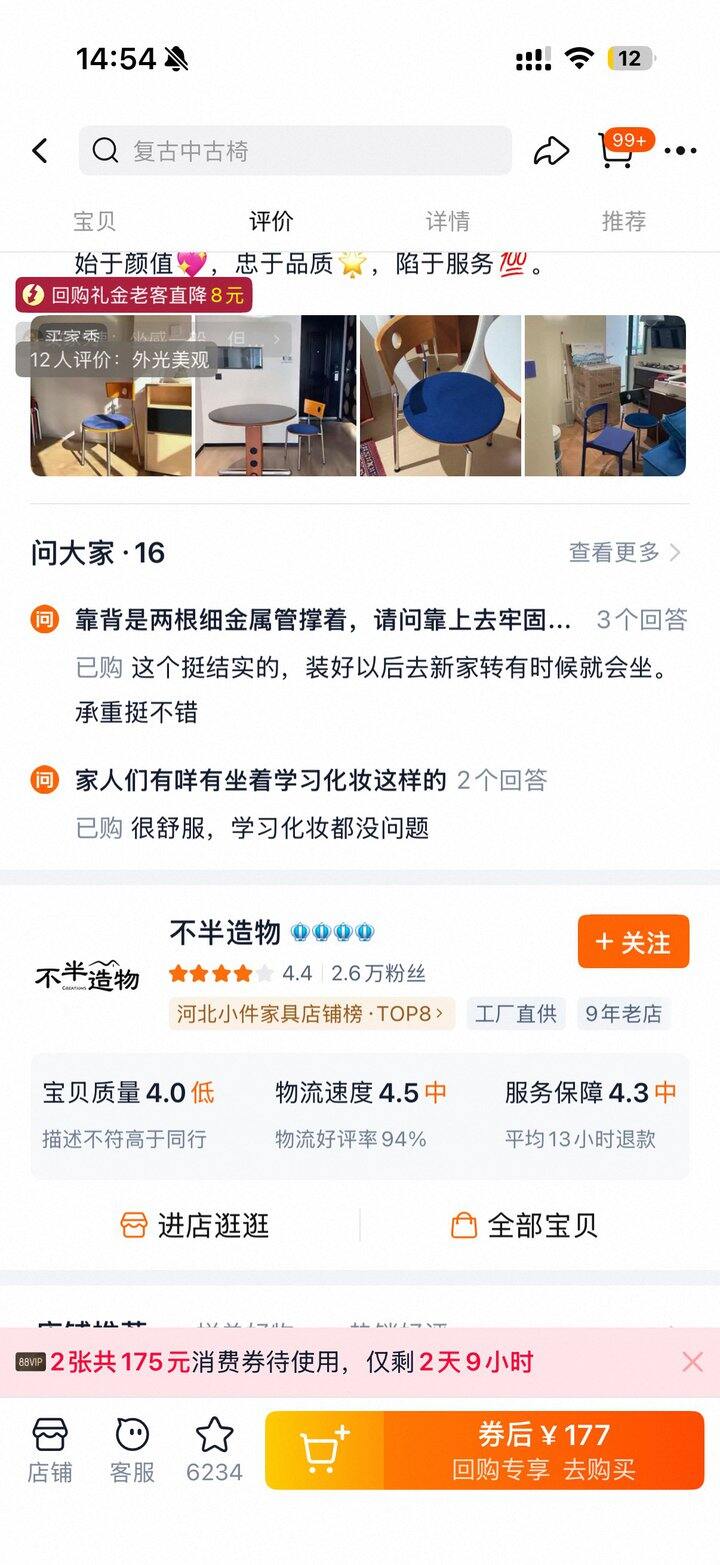Open question about 靠背是两根细金属管
Image resolution: width=720 pixels, height=1565 pixels.
pyautogui.click(x=323, y=620)
